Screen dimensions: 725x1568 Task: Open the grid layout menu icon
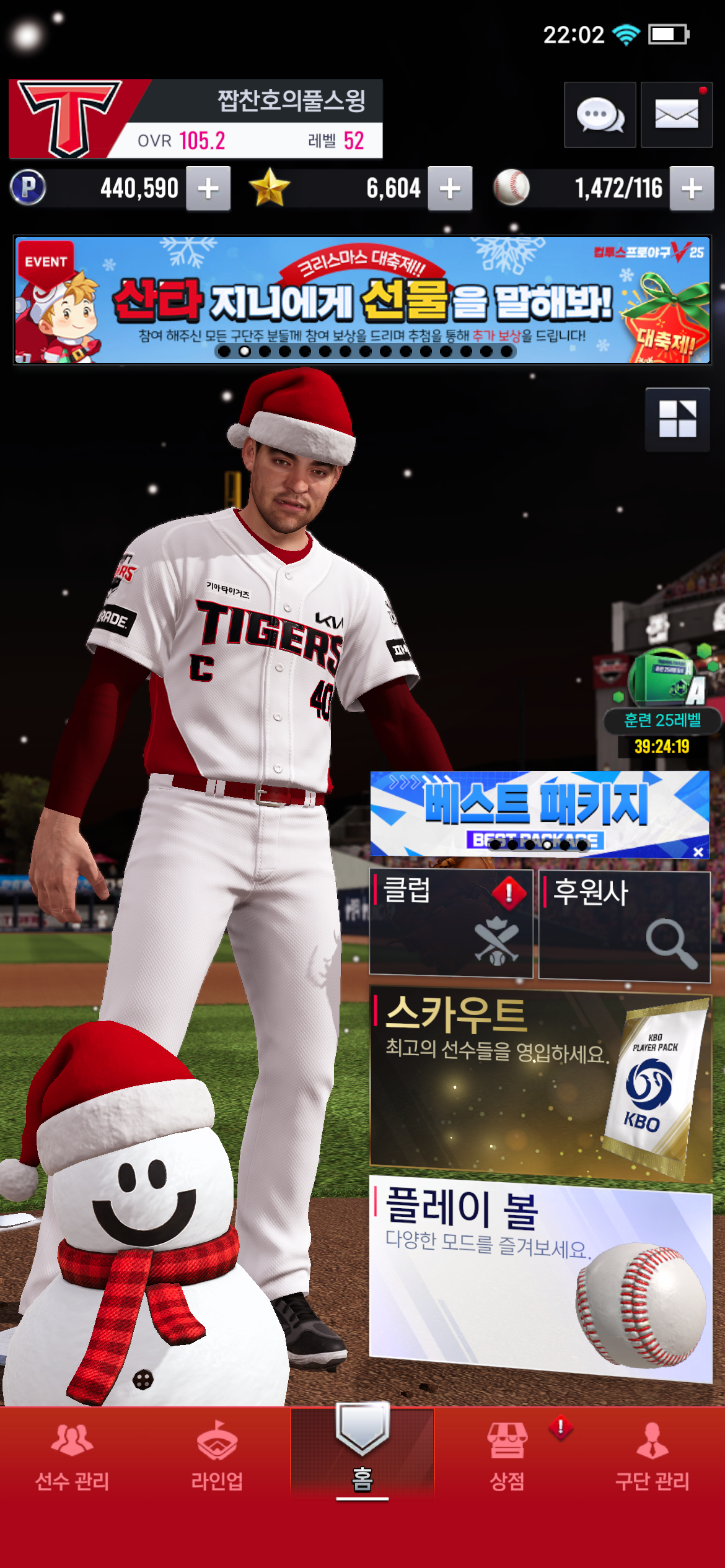click(677, 419)
